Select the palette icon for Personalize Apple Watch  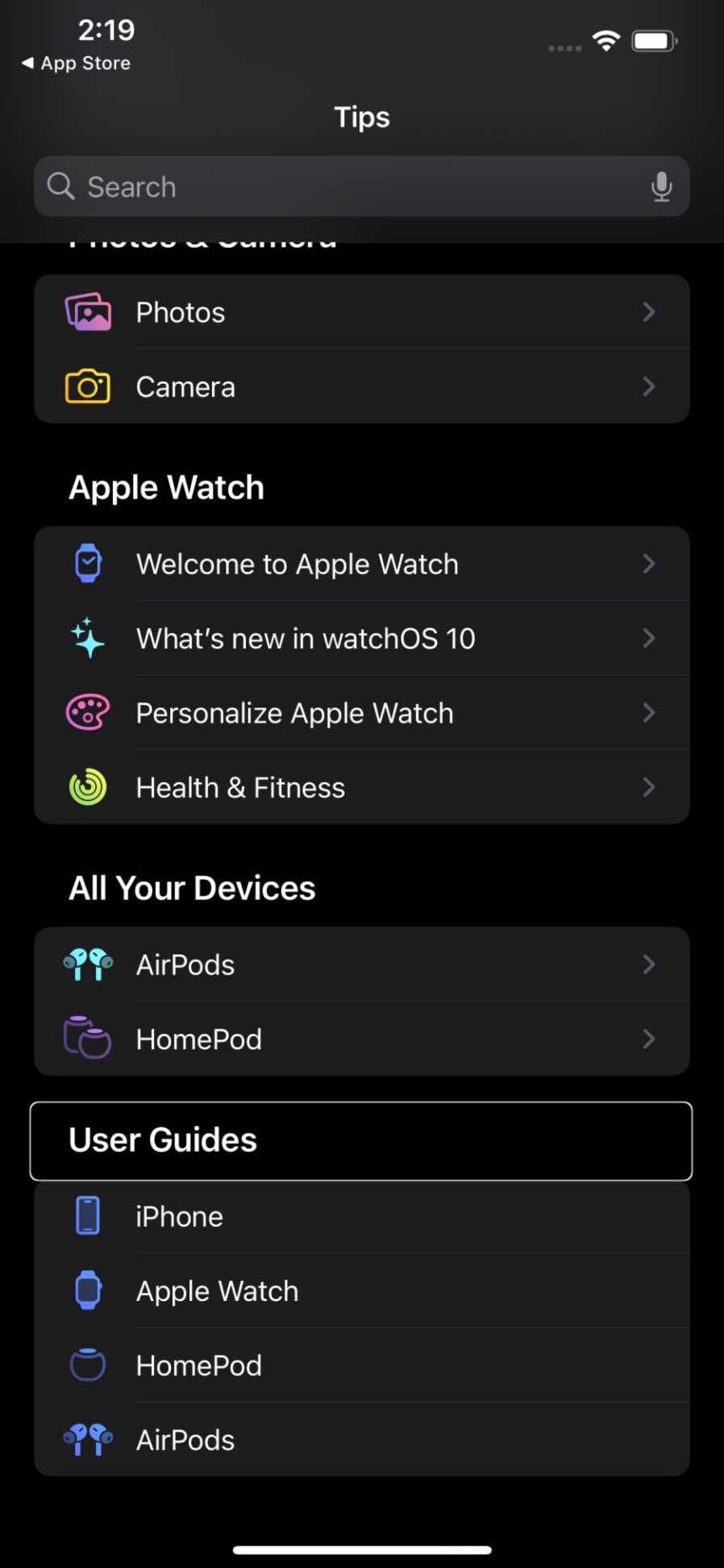(x=87, y=712)
